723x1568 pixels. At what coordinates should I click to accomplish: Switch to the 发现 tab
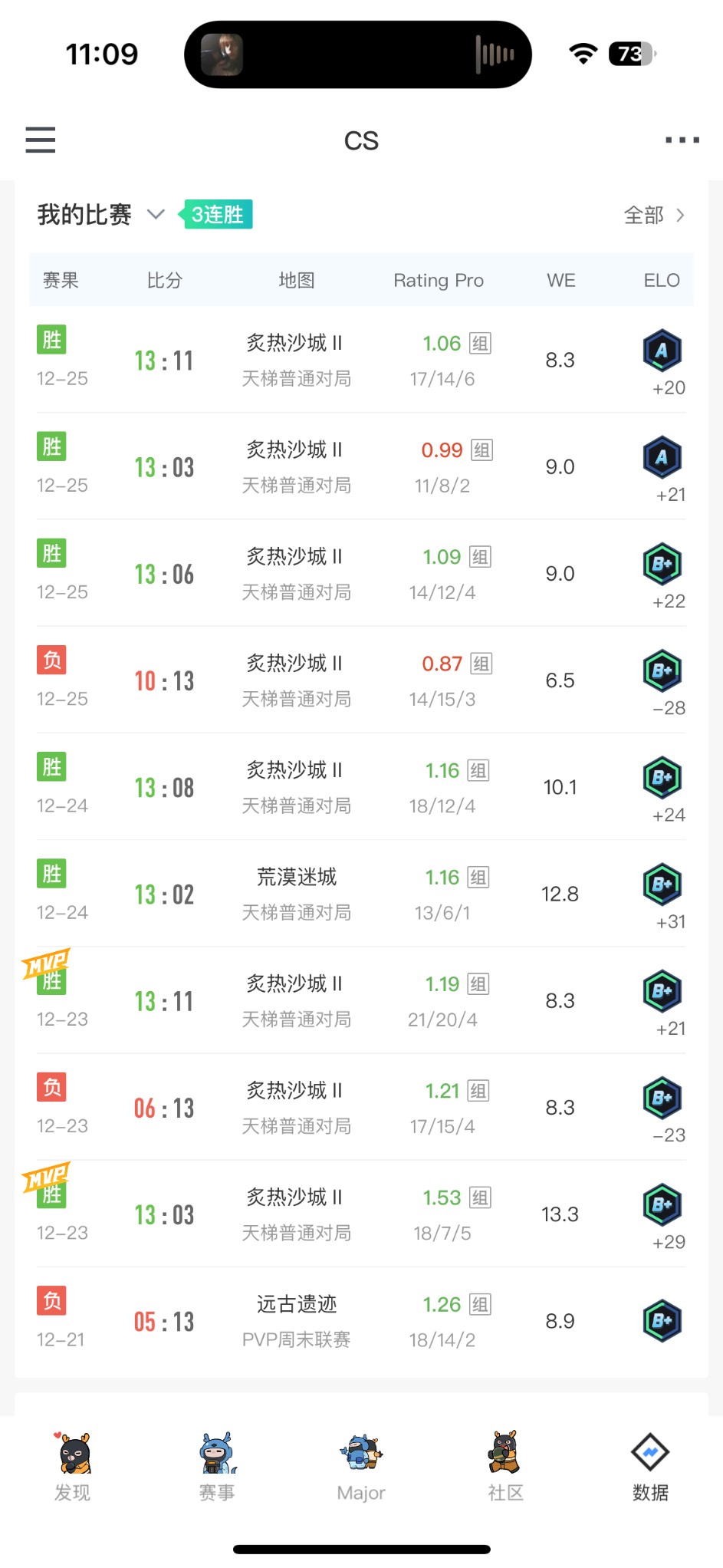point(73,1467)
